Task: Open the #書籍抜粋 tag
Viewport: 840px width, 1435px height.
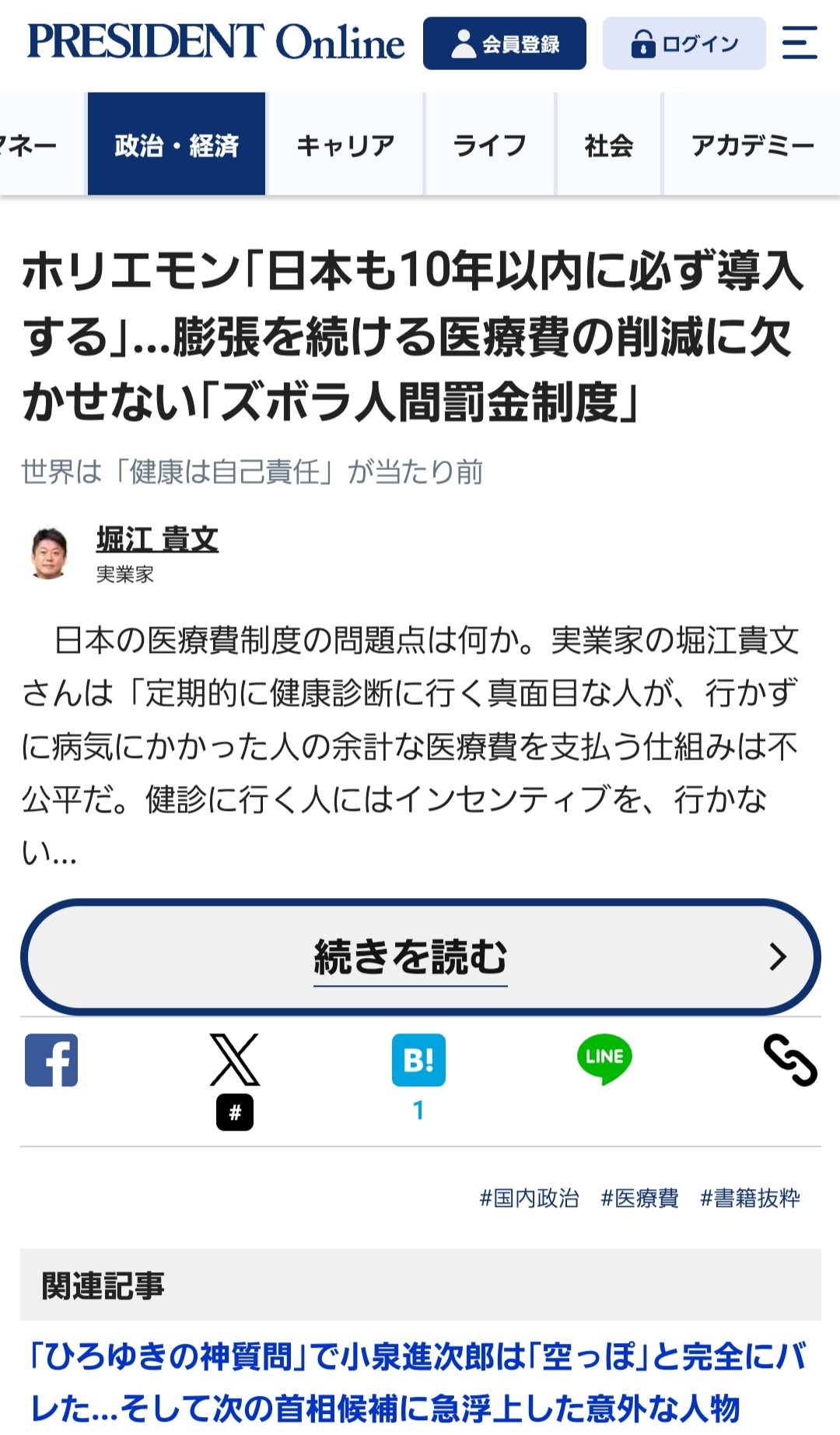Action: click(750, 1198)
